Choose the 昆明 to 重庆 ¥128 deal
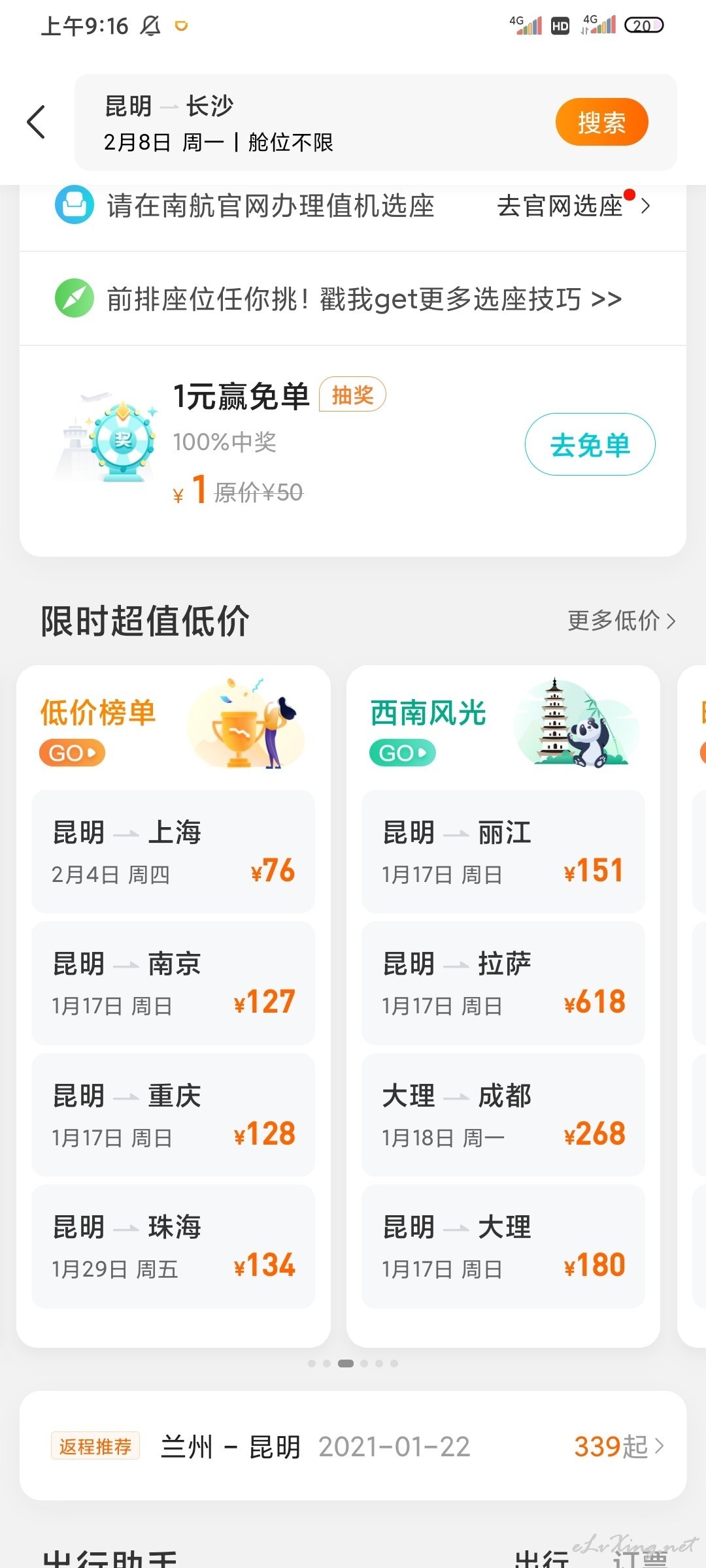The image size is (706, 1568). click(x=173, y=1115)
